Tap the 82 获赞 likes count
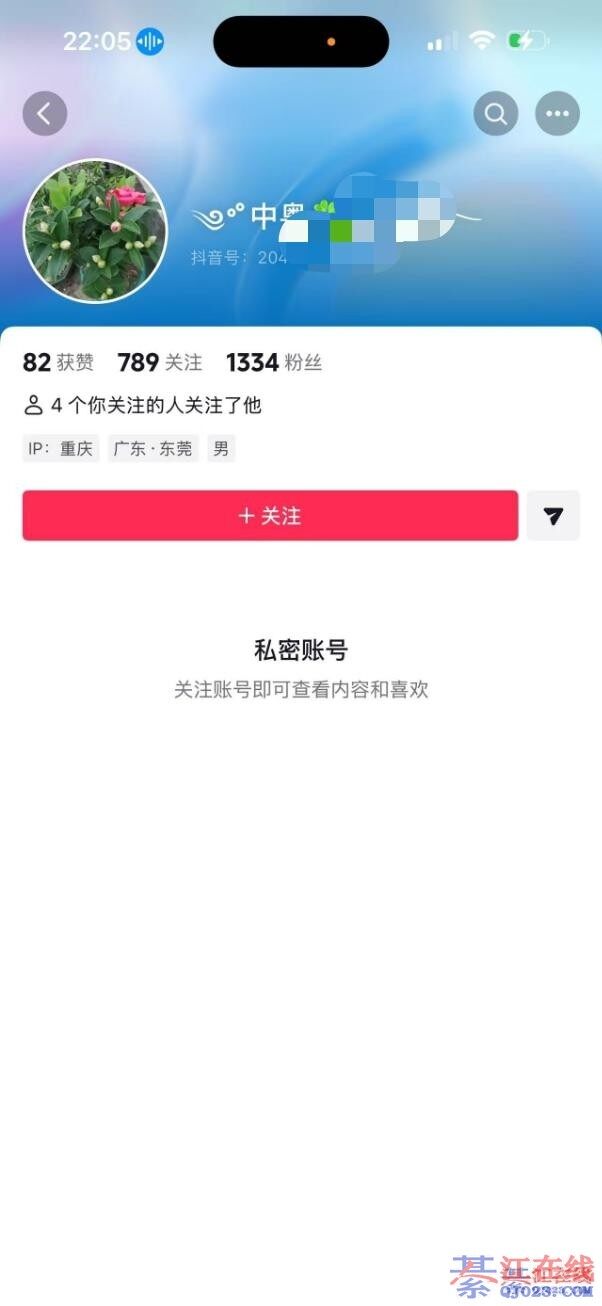This screenshot has width=602, height=1306. (x=58, y=362)
